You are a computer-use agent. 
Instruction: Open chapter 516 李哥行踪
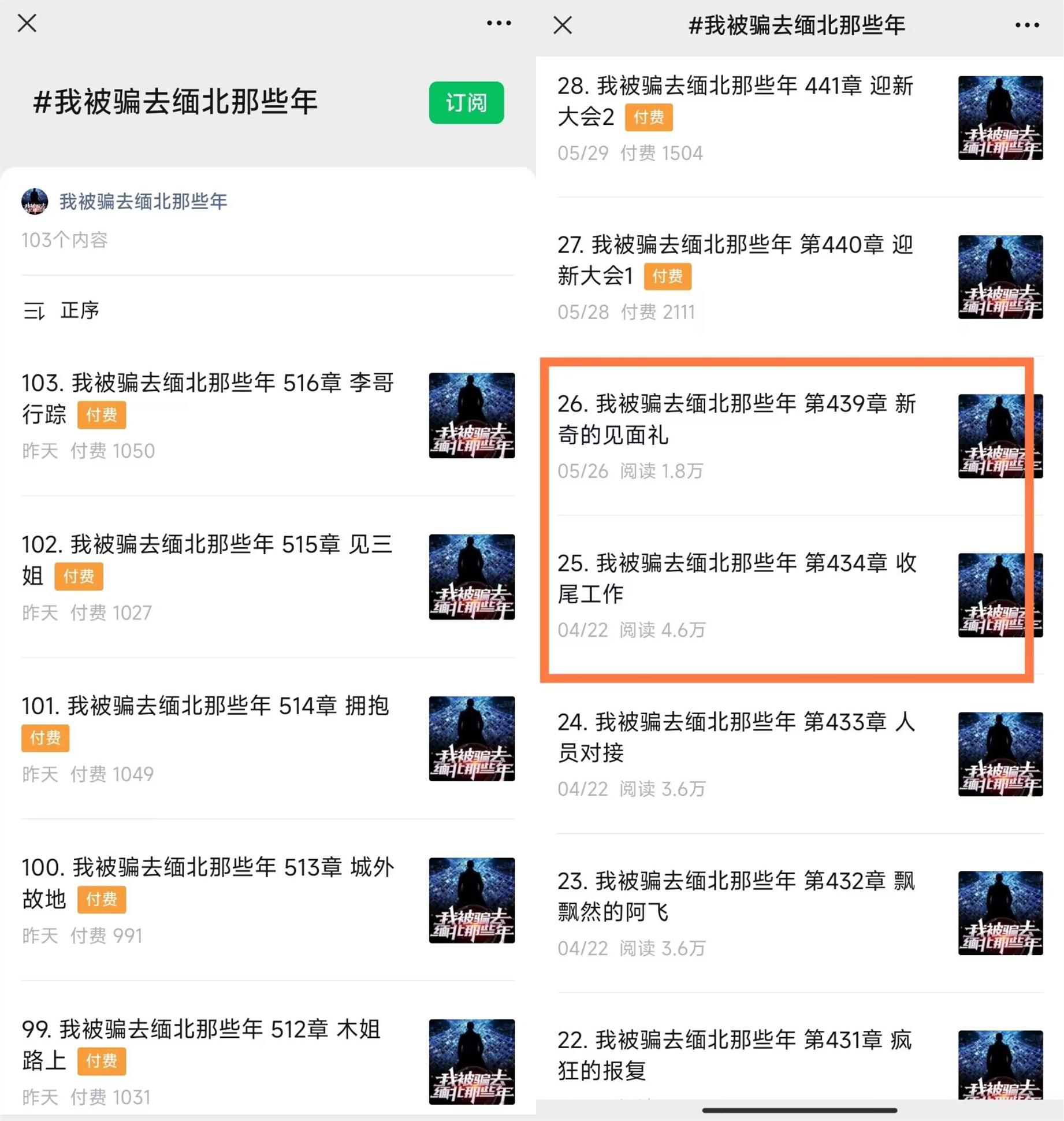(208, 398)
